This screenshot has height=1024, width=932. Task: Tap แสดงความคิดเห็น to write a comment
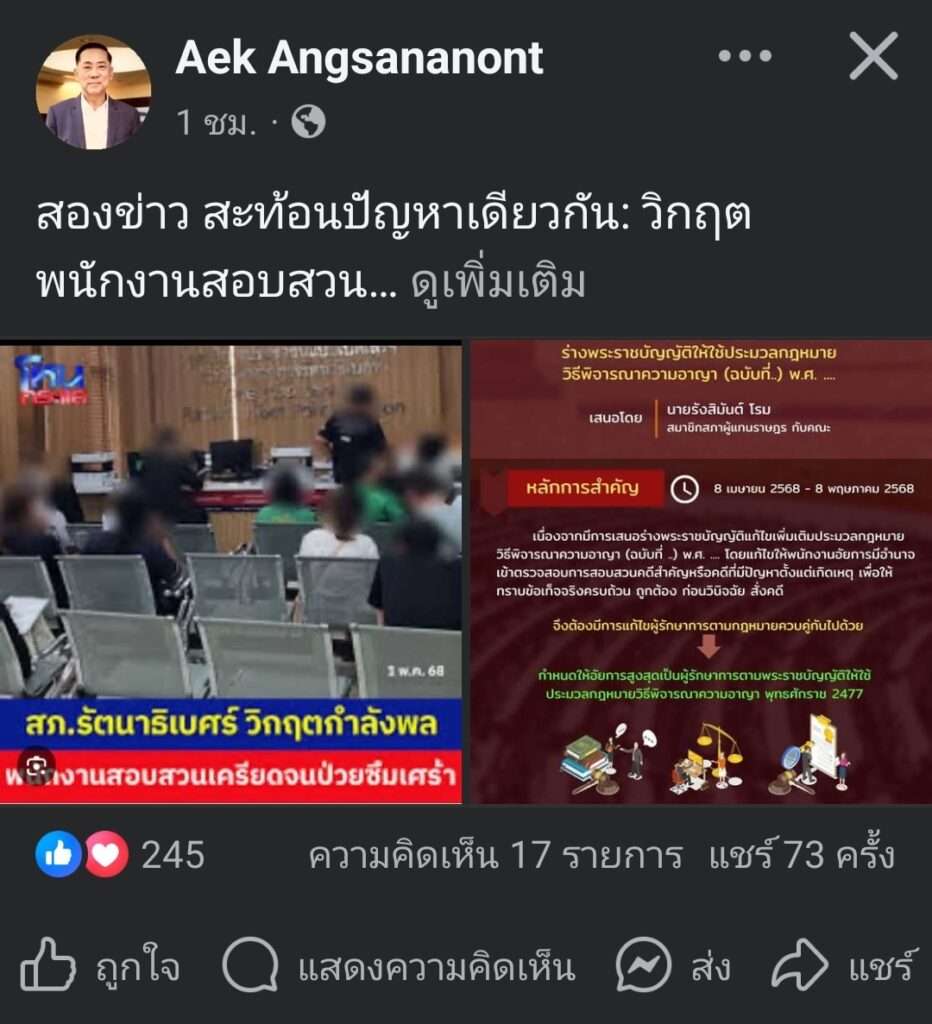[x=399, y=968]
